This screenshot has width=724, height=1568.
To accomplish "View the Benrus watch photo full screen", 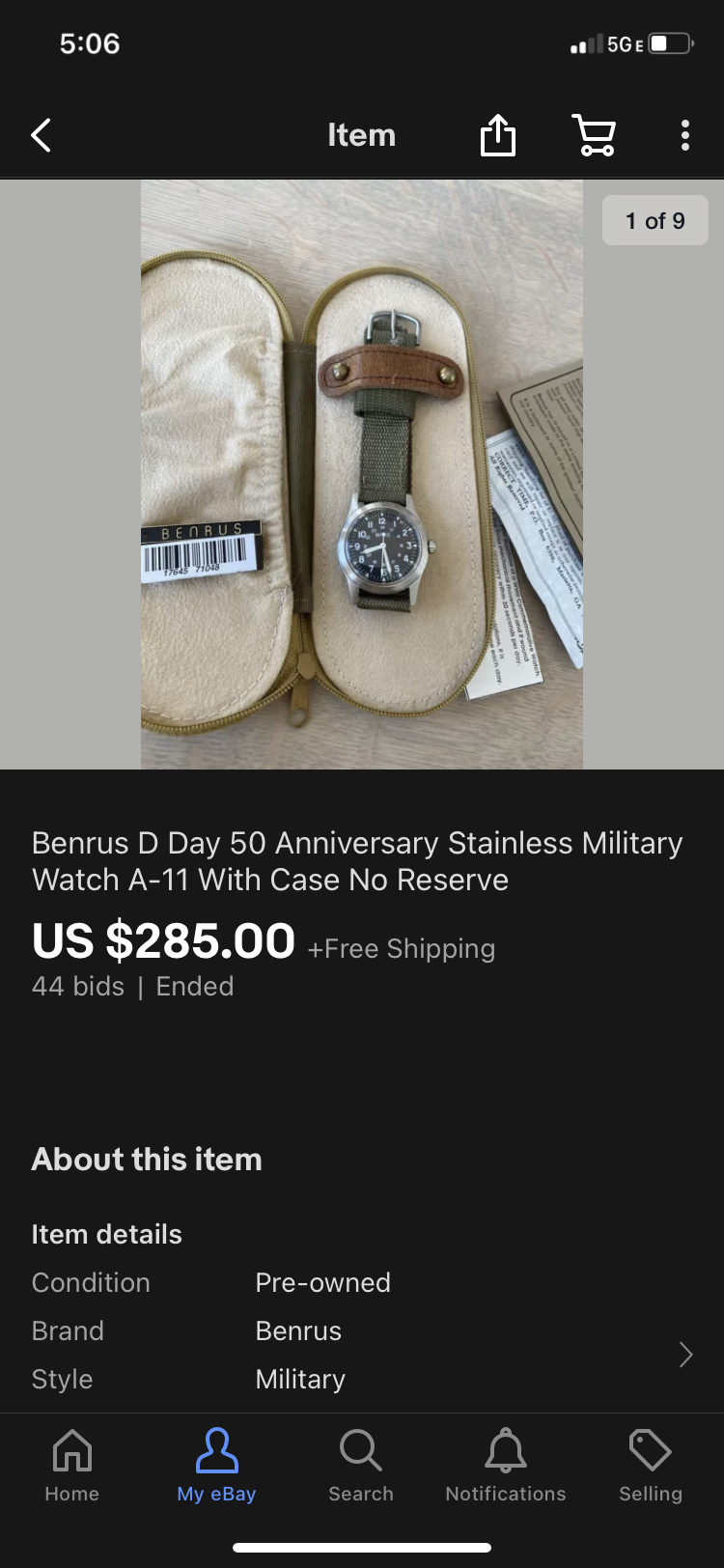I will pyautogui.click(x=362, y=474).
